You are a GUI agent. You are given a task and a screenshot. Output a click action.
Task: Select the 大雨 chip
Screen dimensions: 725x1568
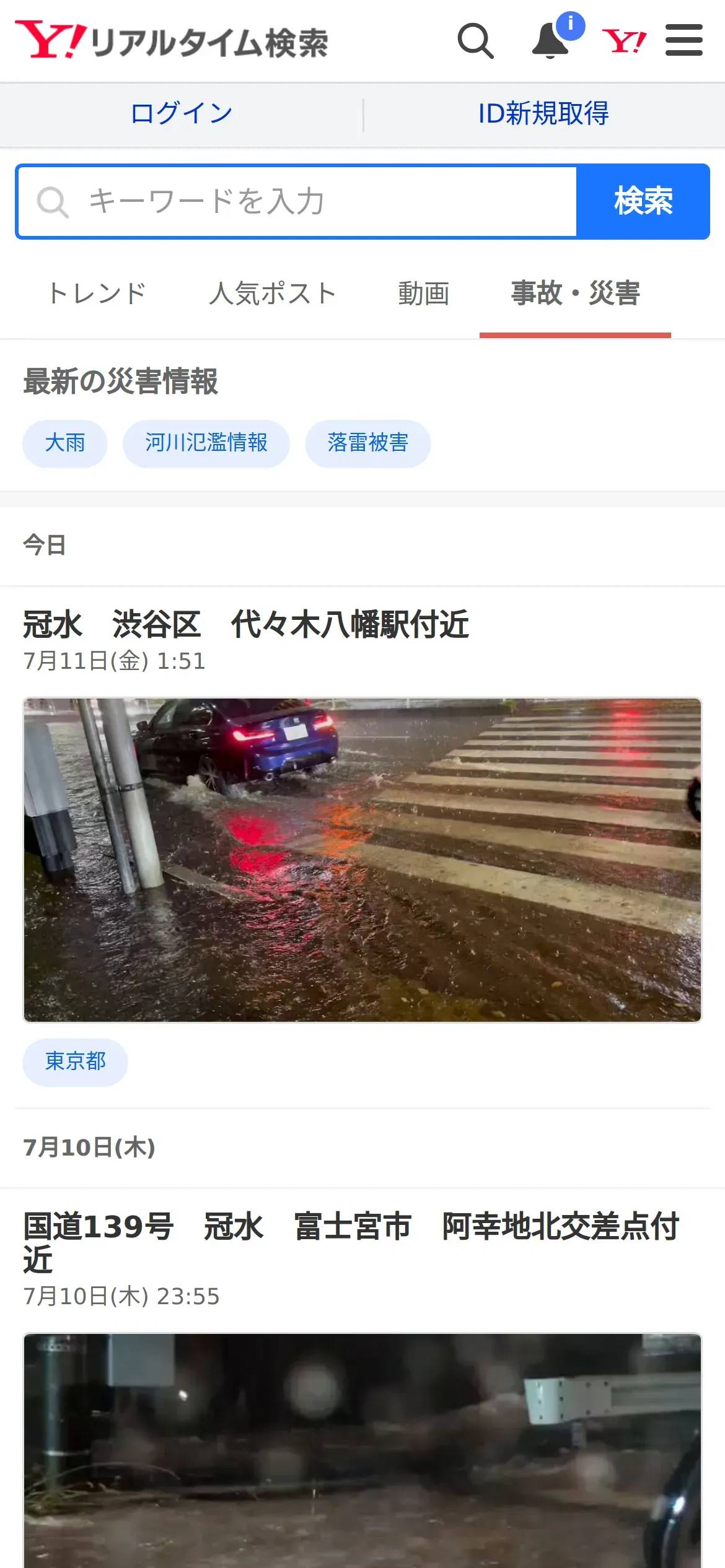[65, 443]
